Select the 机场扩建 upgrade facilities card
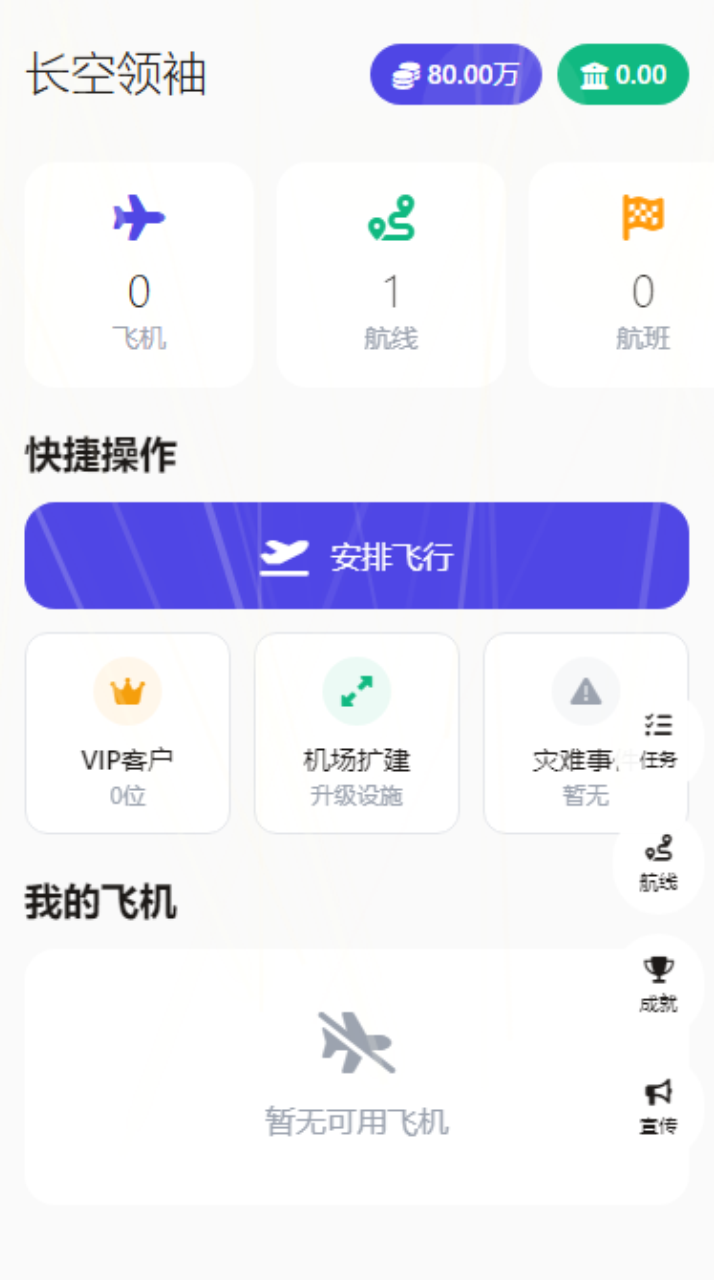This screenshot has height=1280, width=720. (356, 732)
